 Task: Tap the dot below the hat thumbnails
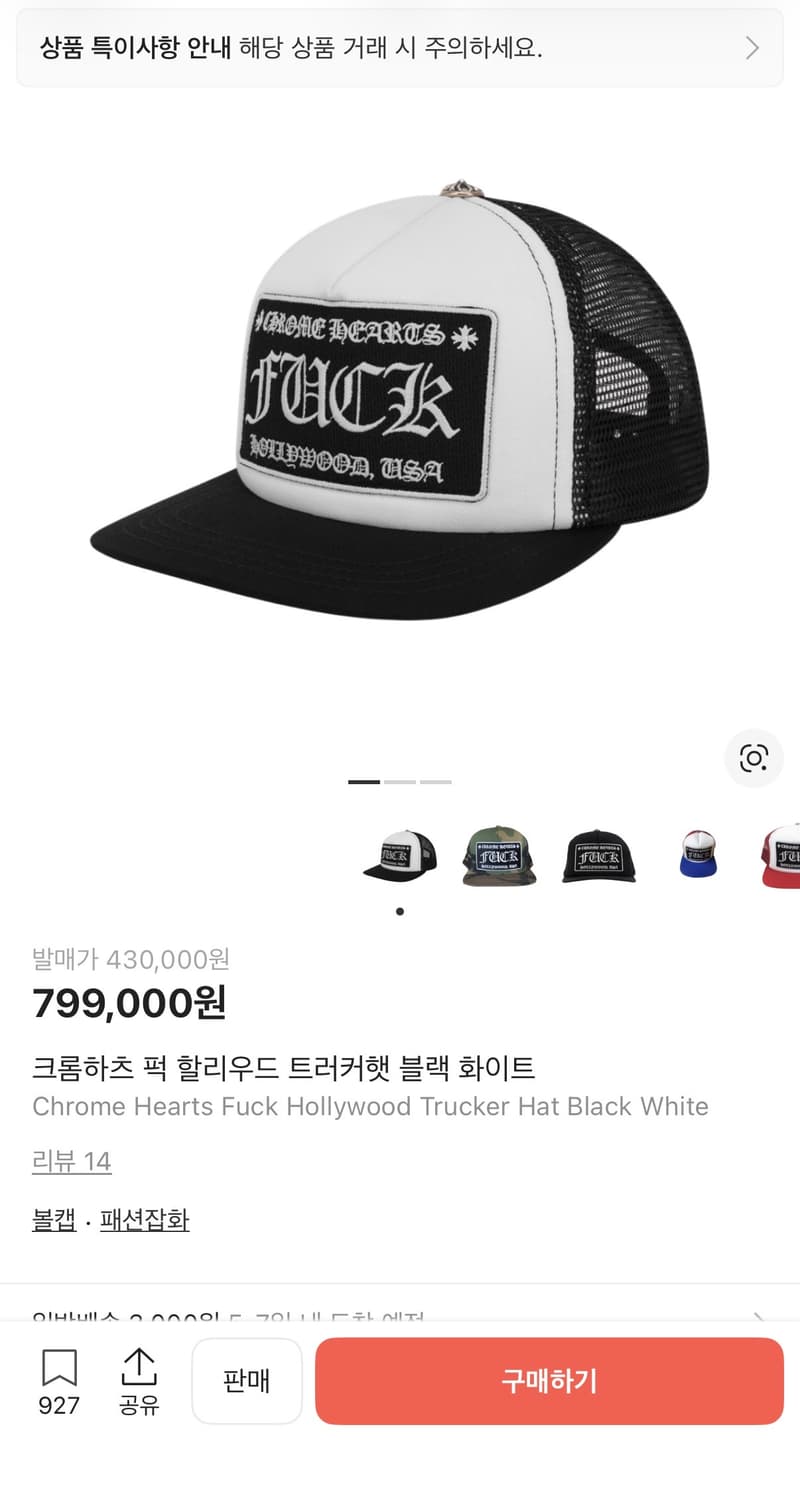pos(399,911)
